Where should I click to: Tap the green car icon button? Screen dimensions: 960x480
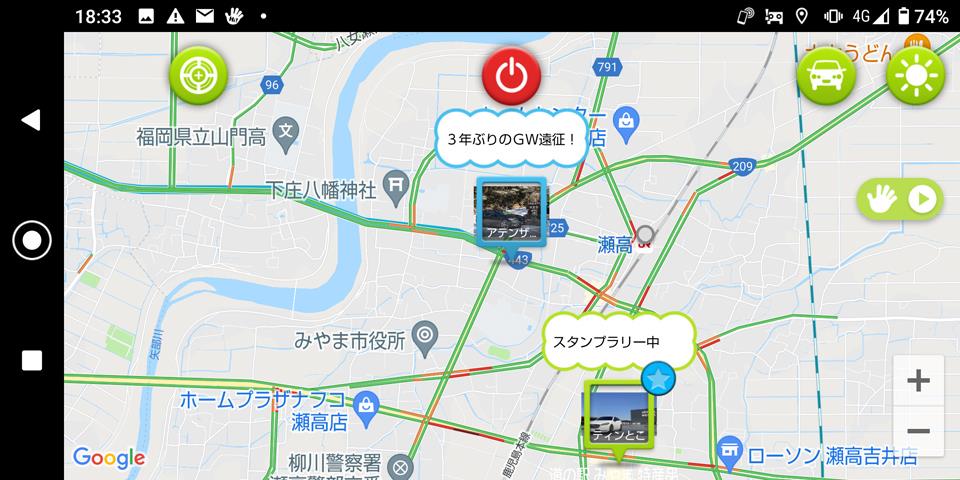[x=826, y=74]
